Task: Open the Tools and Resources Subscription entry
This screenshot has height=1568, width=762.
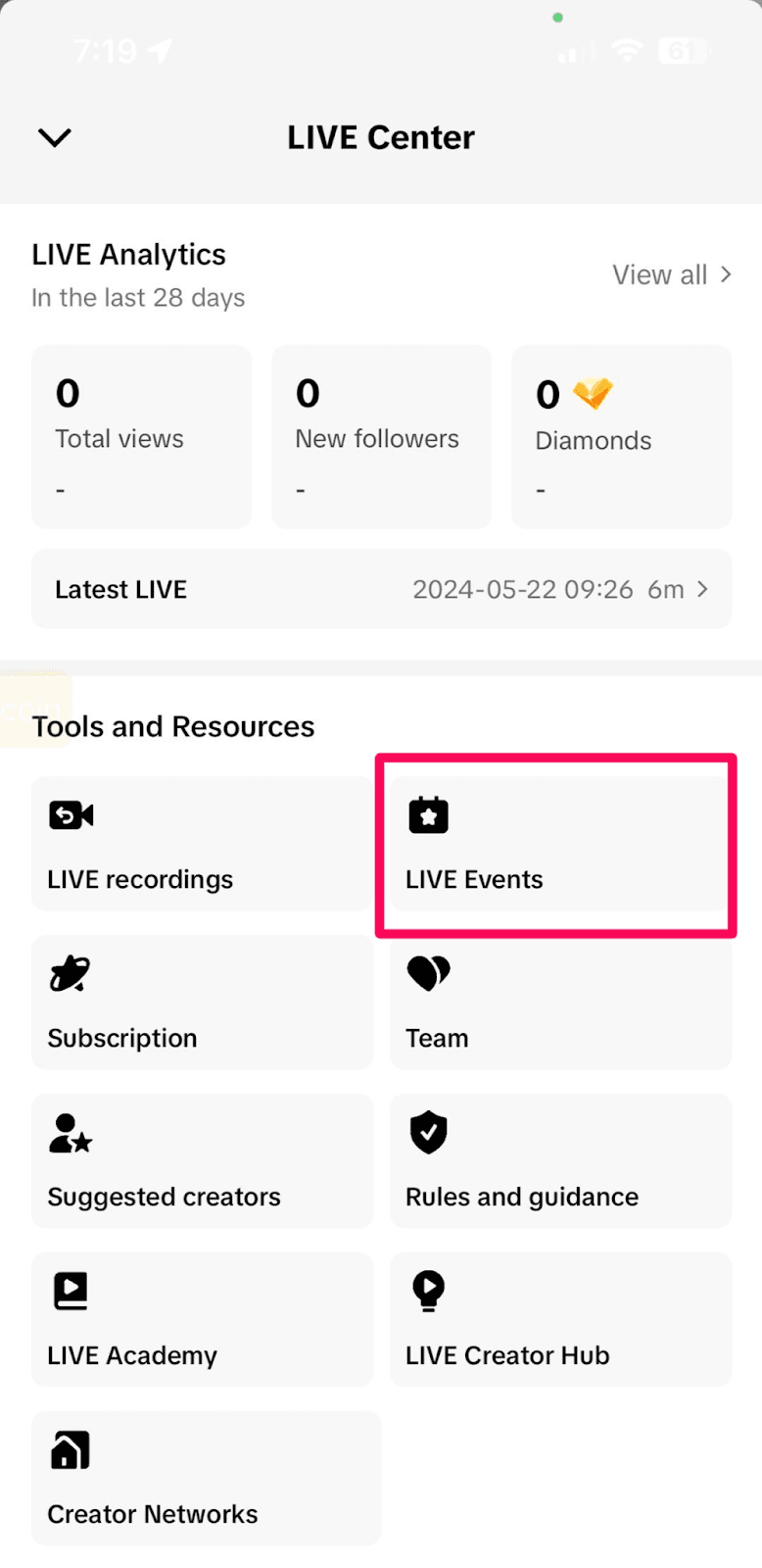Action: tap(202, 1002)
